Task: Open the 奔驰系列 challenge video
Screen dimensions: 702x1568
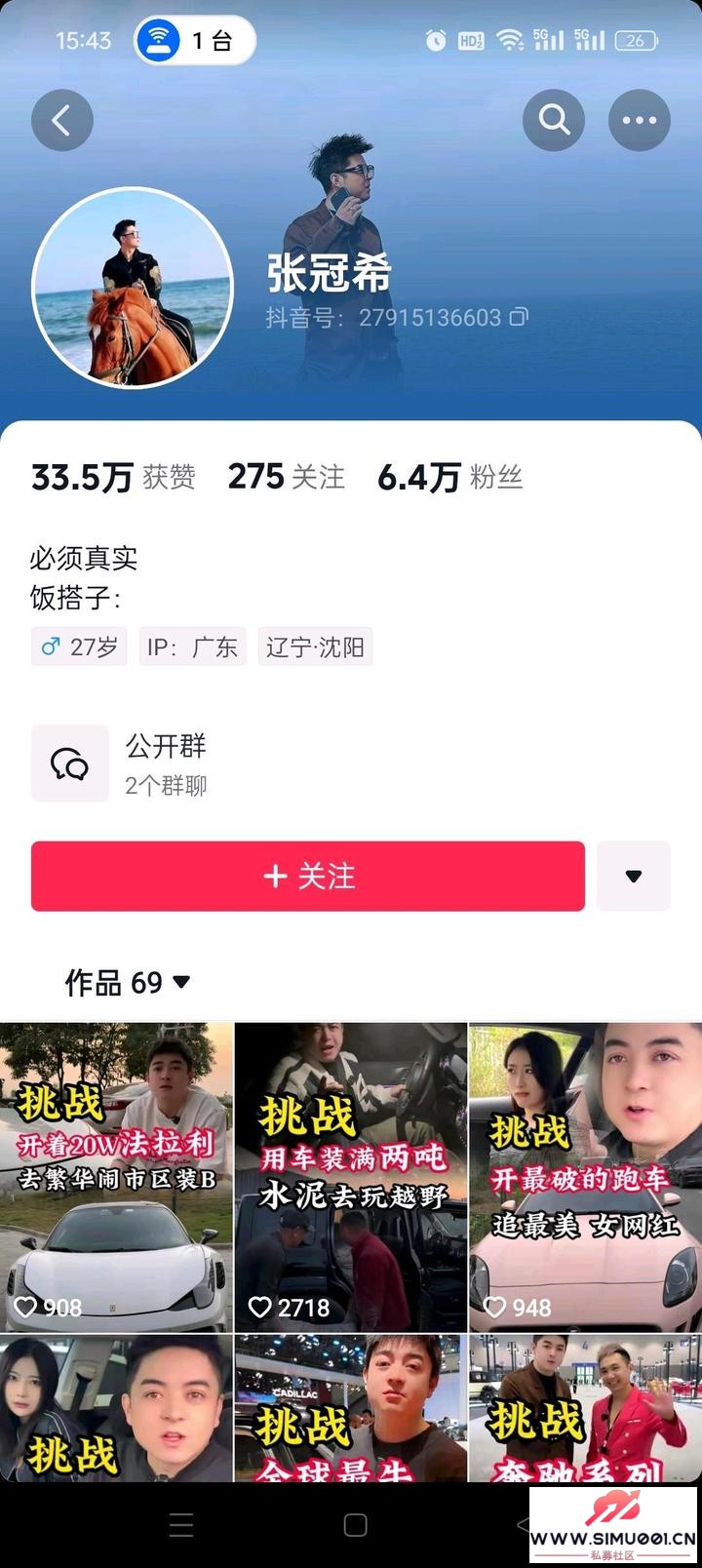Action: click(x=585, y=1409)
